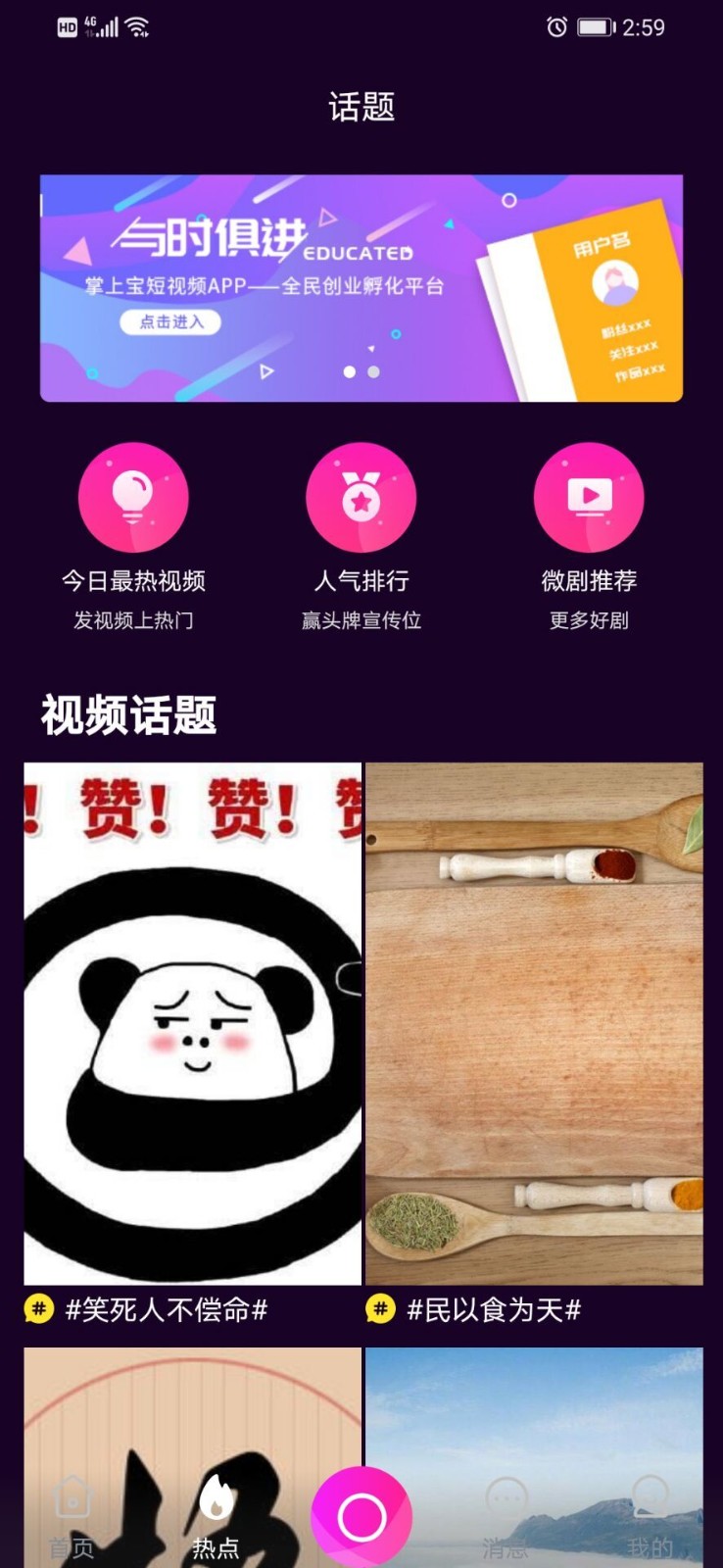The width and height of the screenshot is (723, 1568).
Task: Click the hashtag icon beside #笑死人不偿命#
Action: [x=37, y=1308]
